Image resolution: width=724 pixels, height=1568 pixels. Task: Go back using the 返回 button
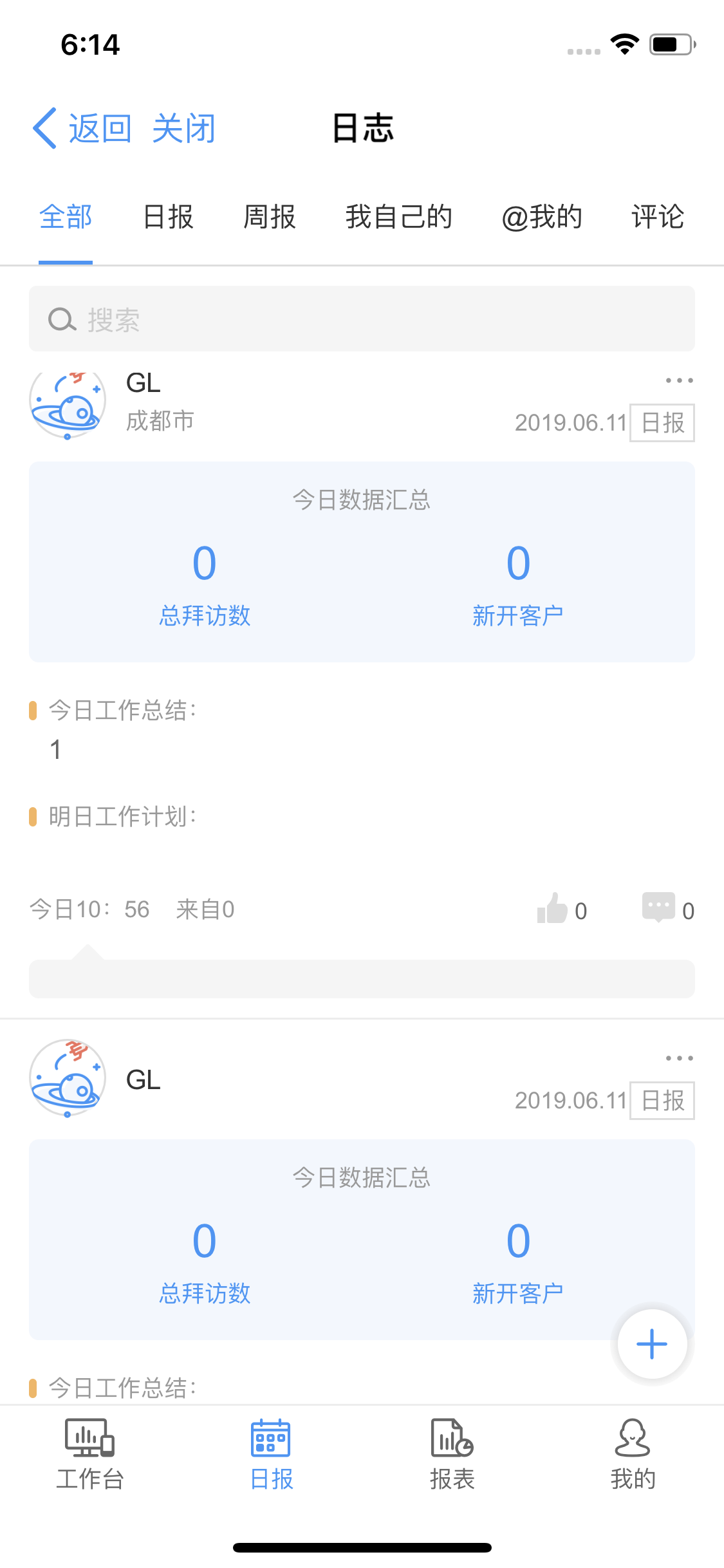pos(82,128)
